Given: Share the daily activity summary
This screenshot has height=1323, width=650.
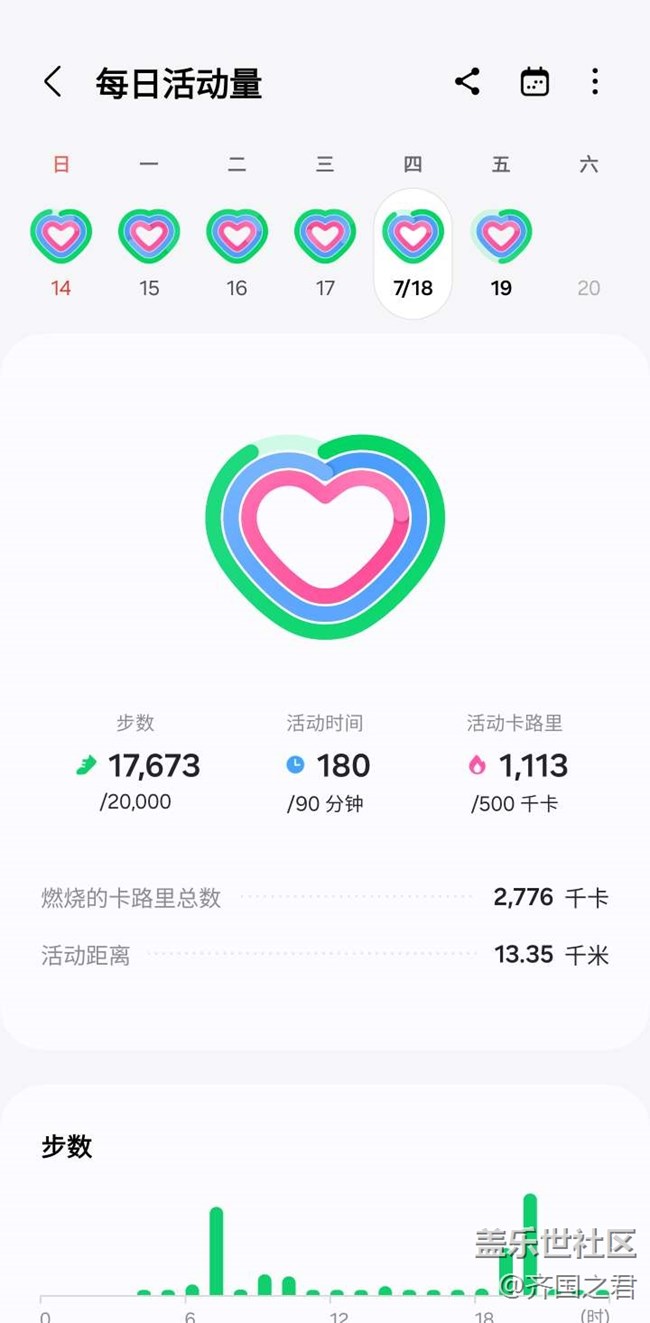Looking at the screenshot, I should (467, 82).
